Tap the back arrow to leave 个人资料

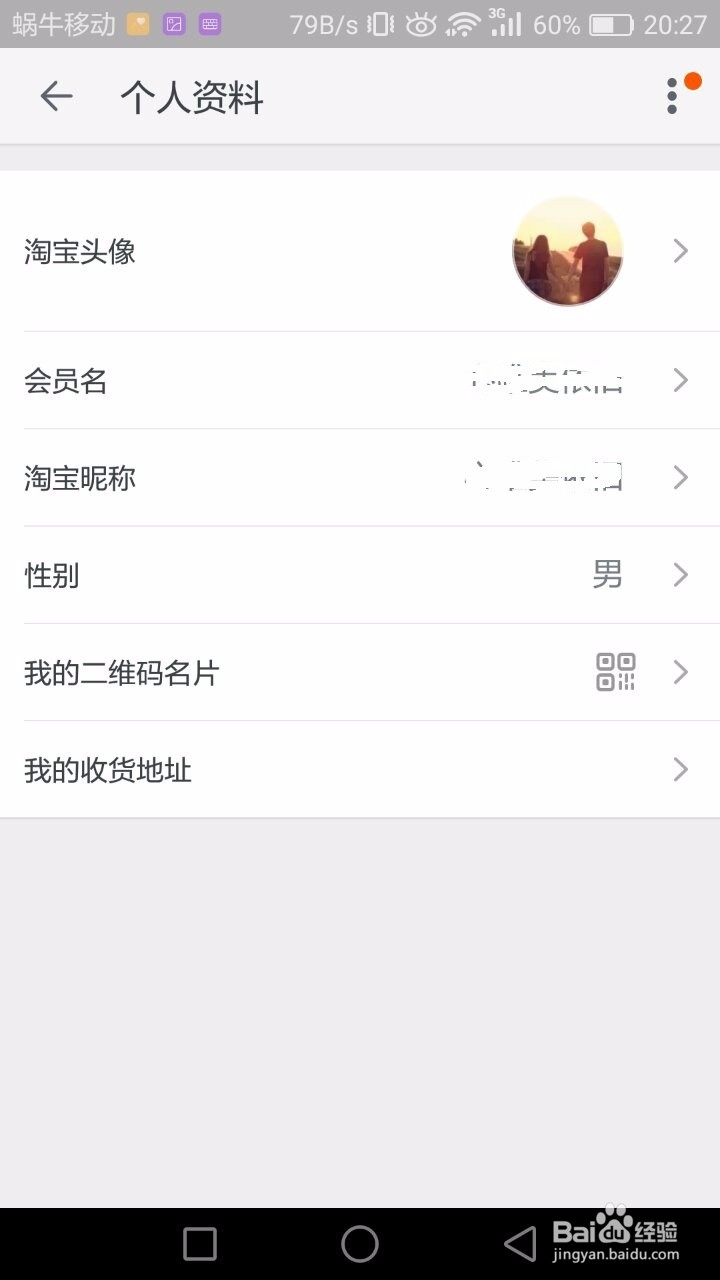tap(55, 96)
